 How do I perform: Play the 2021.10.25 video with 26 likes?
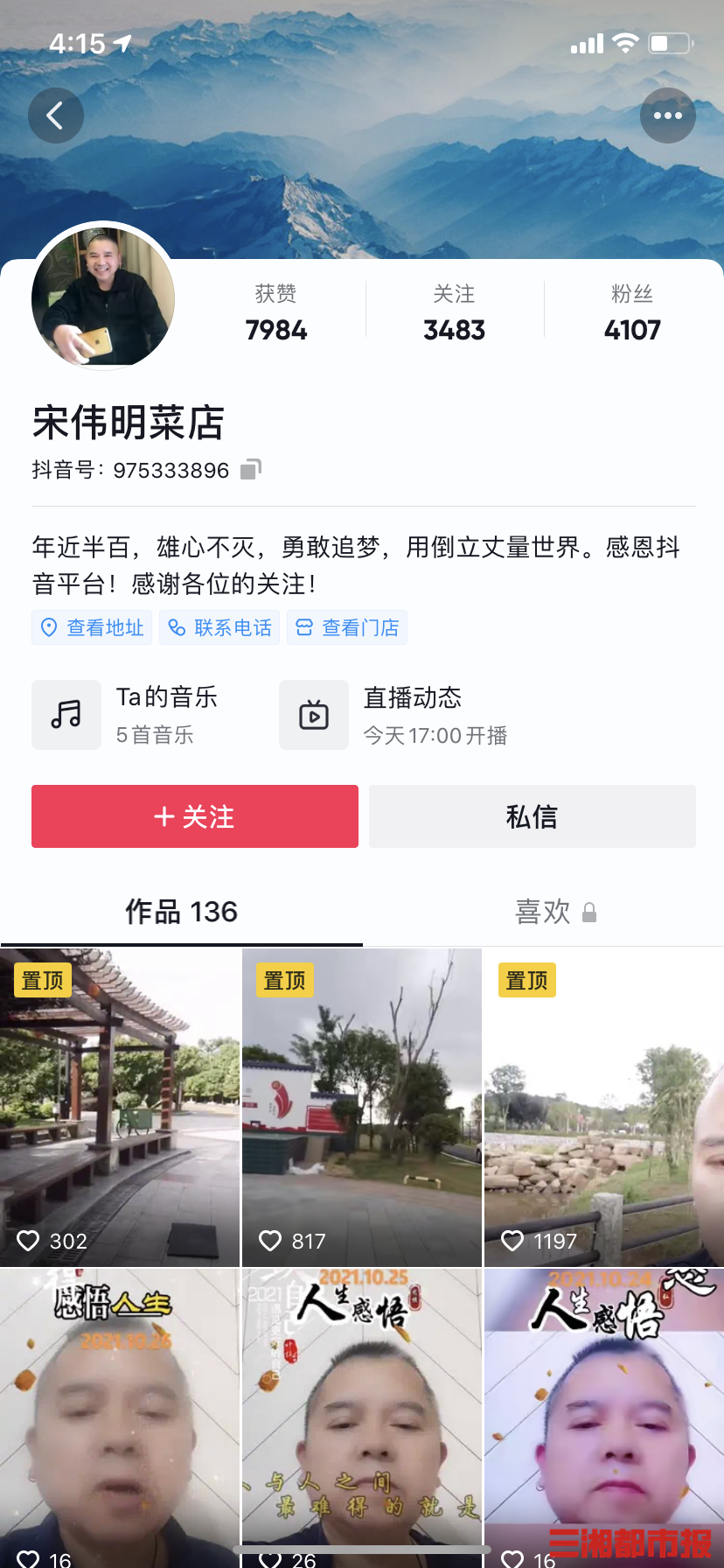pos(361,1417)
